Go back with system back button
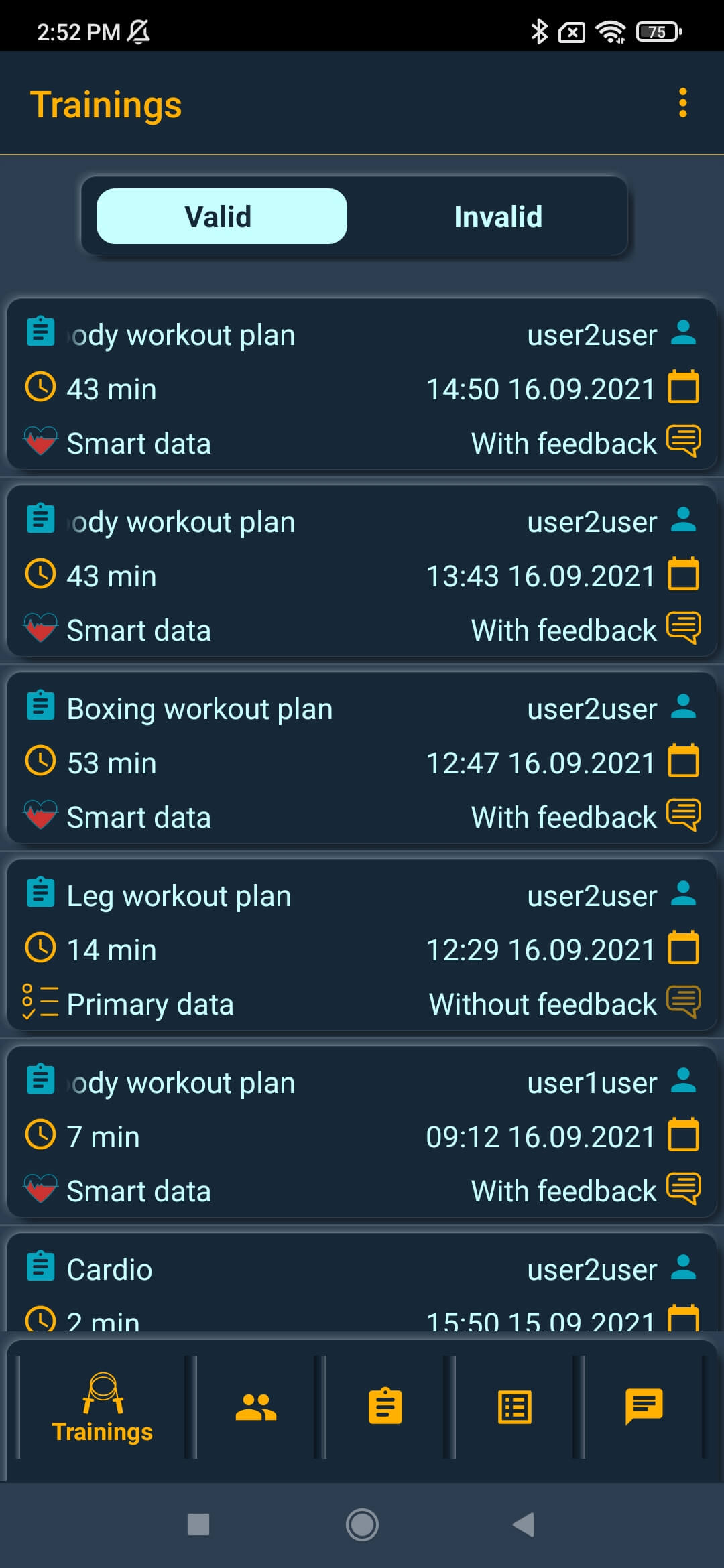 524,1524
